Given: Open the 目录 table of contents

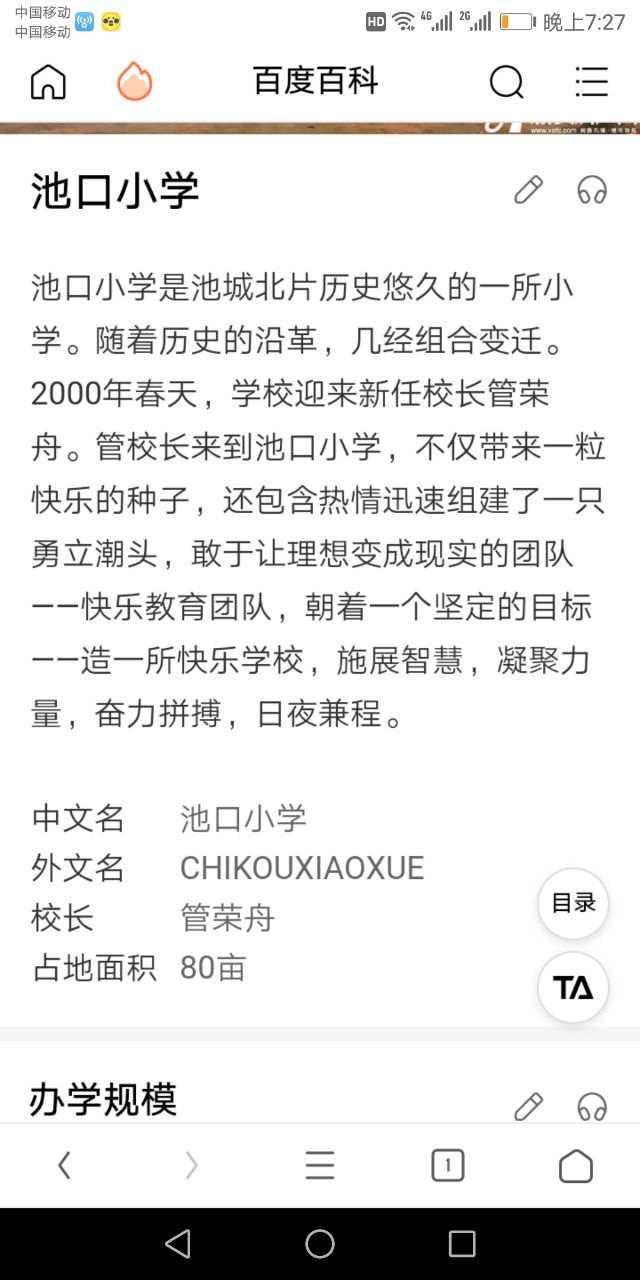Looking at the screenshot, I should 573,903.
